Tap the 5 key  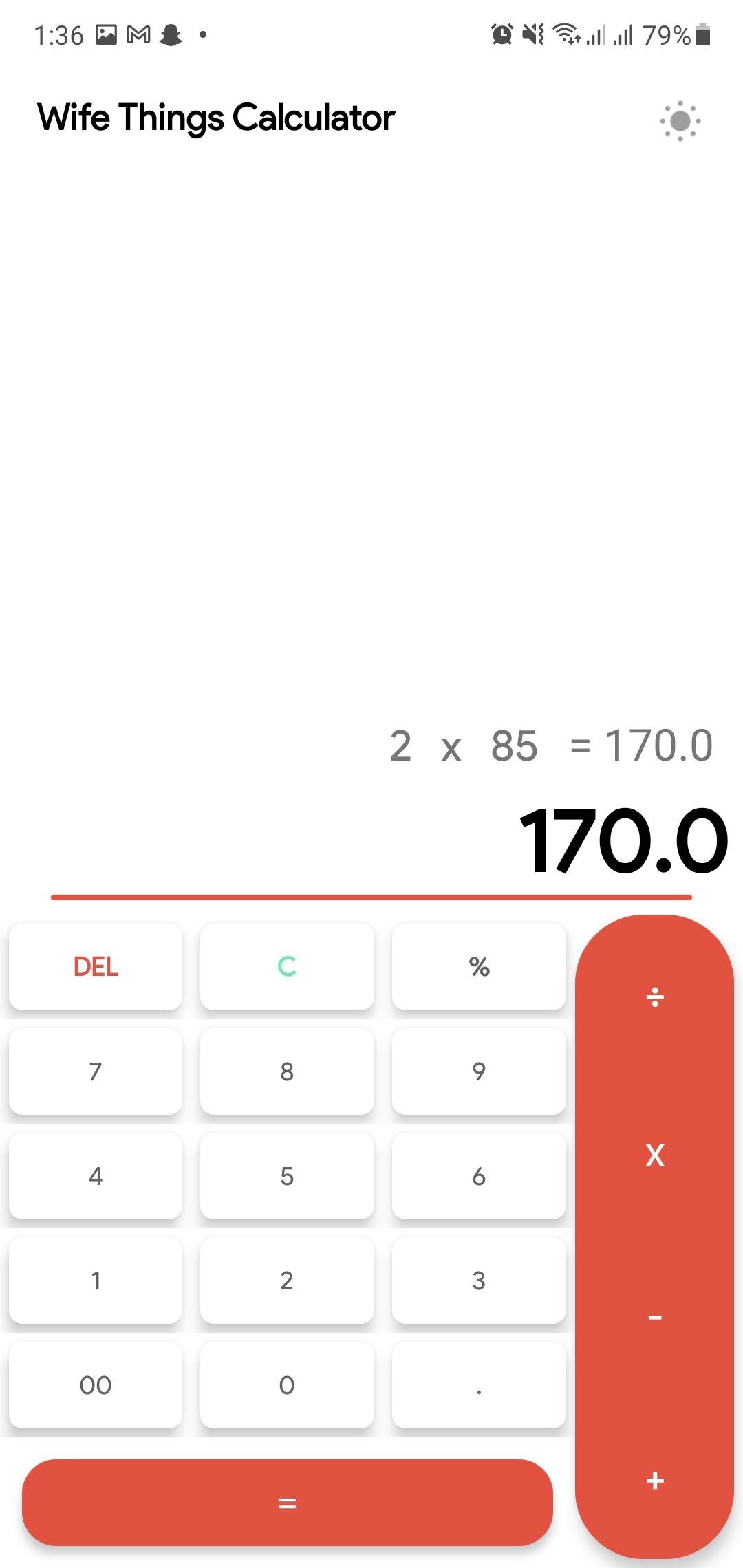(x=287, y=1175)
